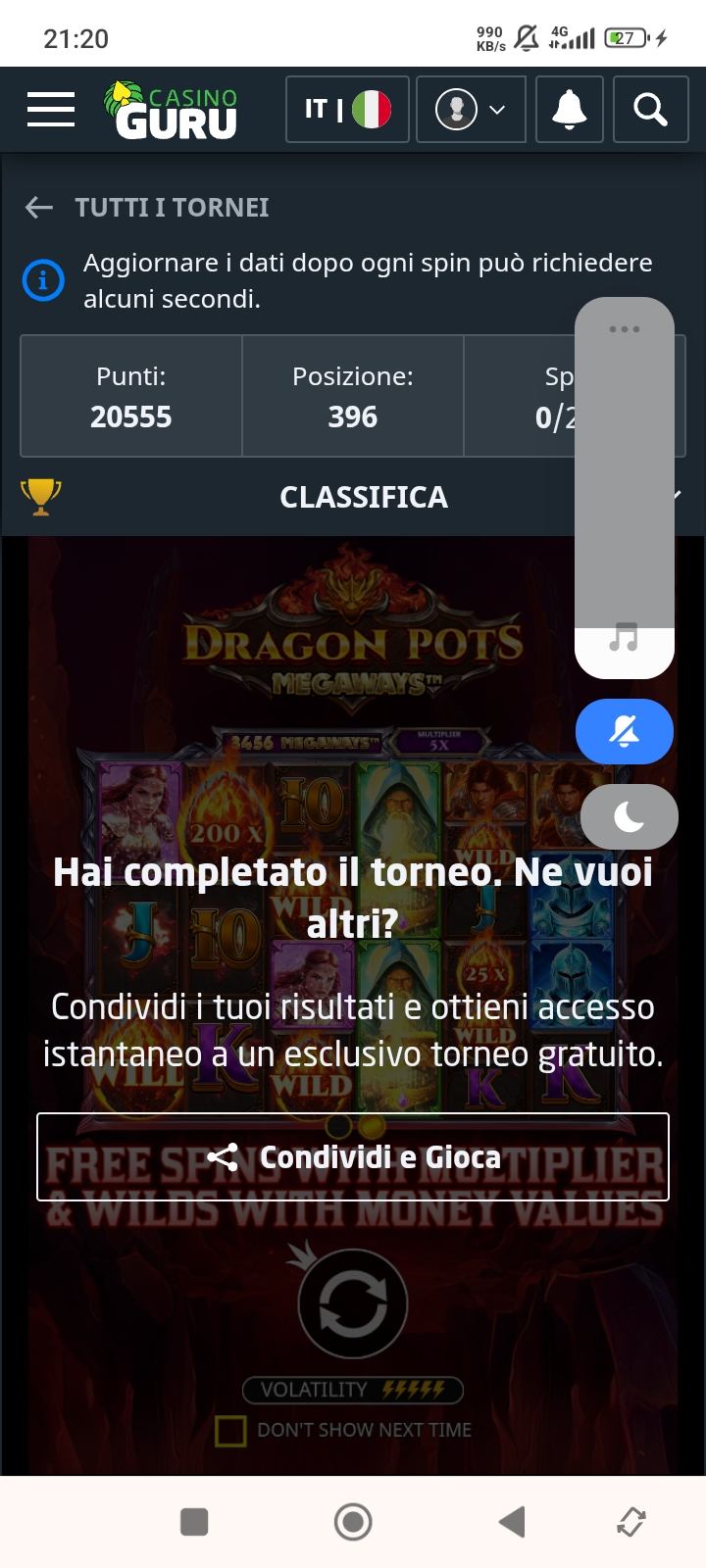Go back with the system back button
The width and height of the screenshot is (706, 1568).
[x=511, y=1522]
